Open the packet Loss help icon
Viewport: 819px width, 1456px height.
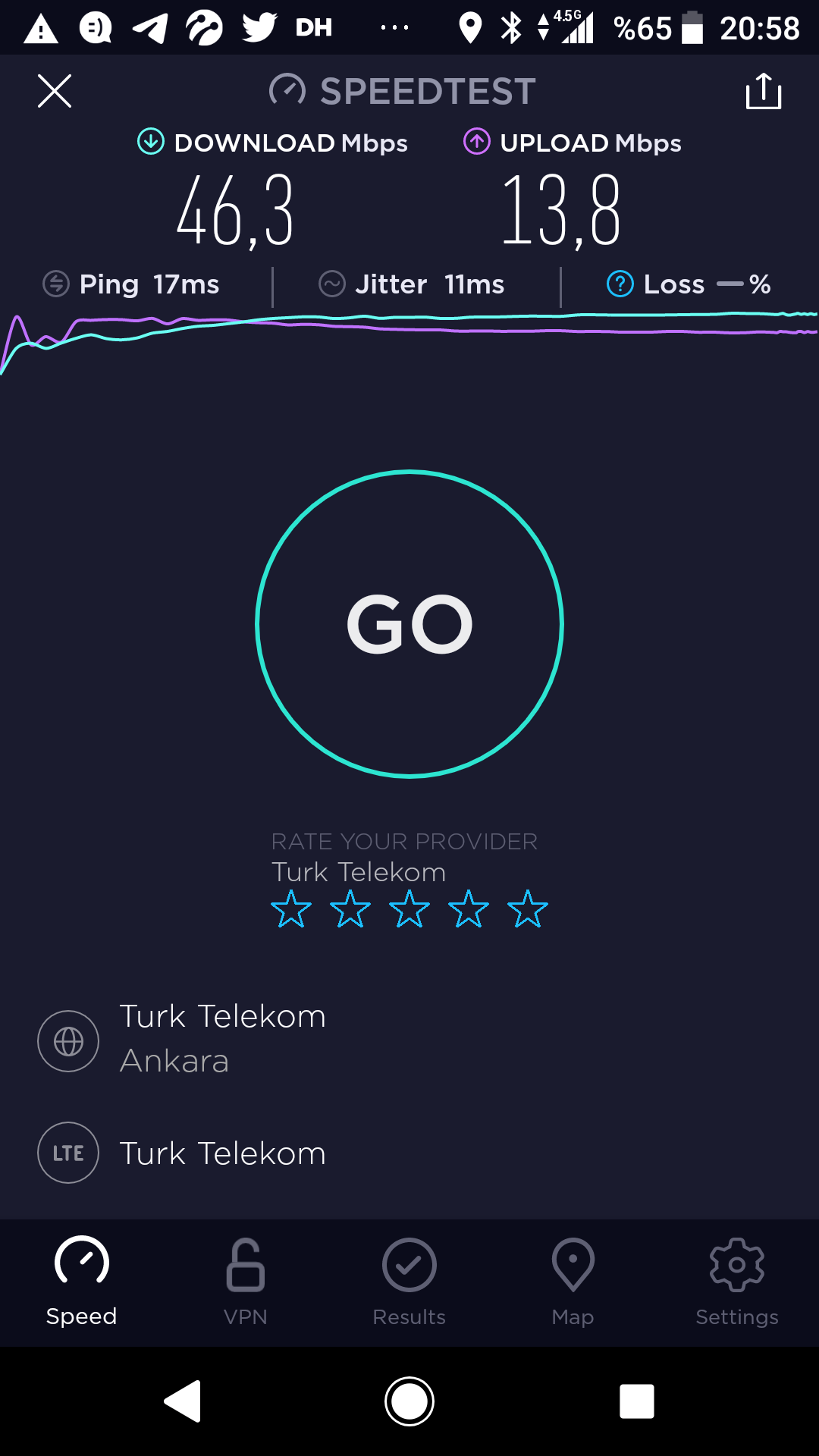(x=620, y=284)
